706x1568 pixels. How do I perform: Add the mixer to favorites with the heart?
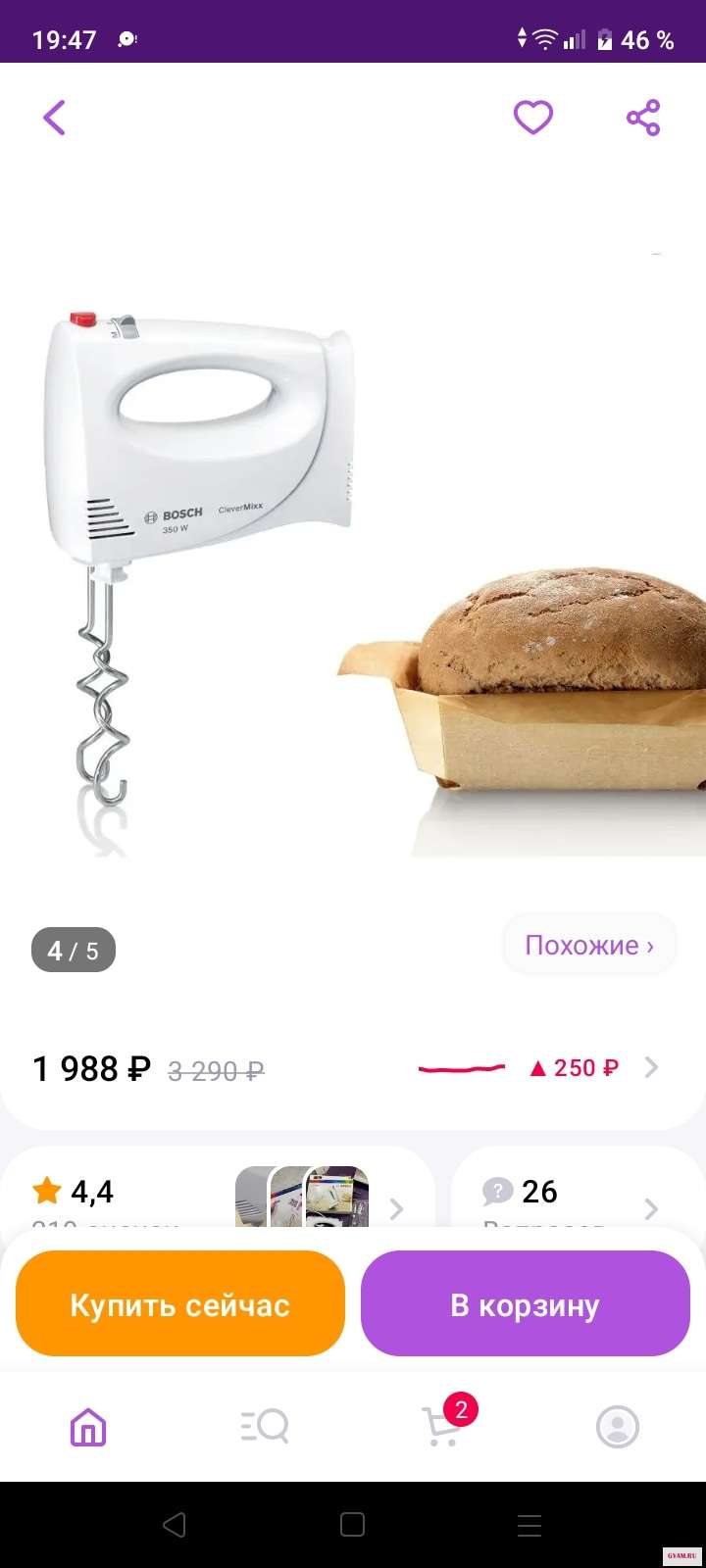click(x=532, y=118)
